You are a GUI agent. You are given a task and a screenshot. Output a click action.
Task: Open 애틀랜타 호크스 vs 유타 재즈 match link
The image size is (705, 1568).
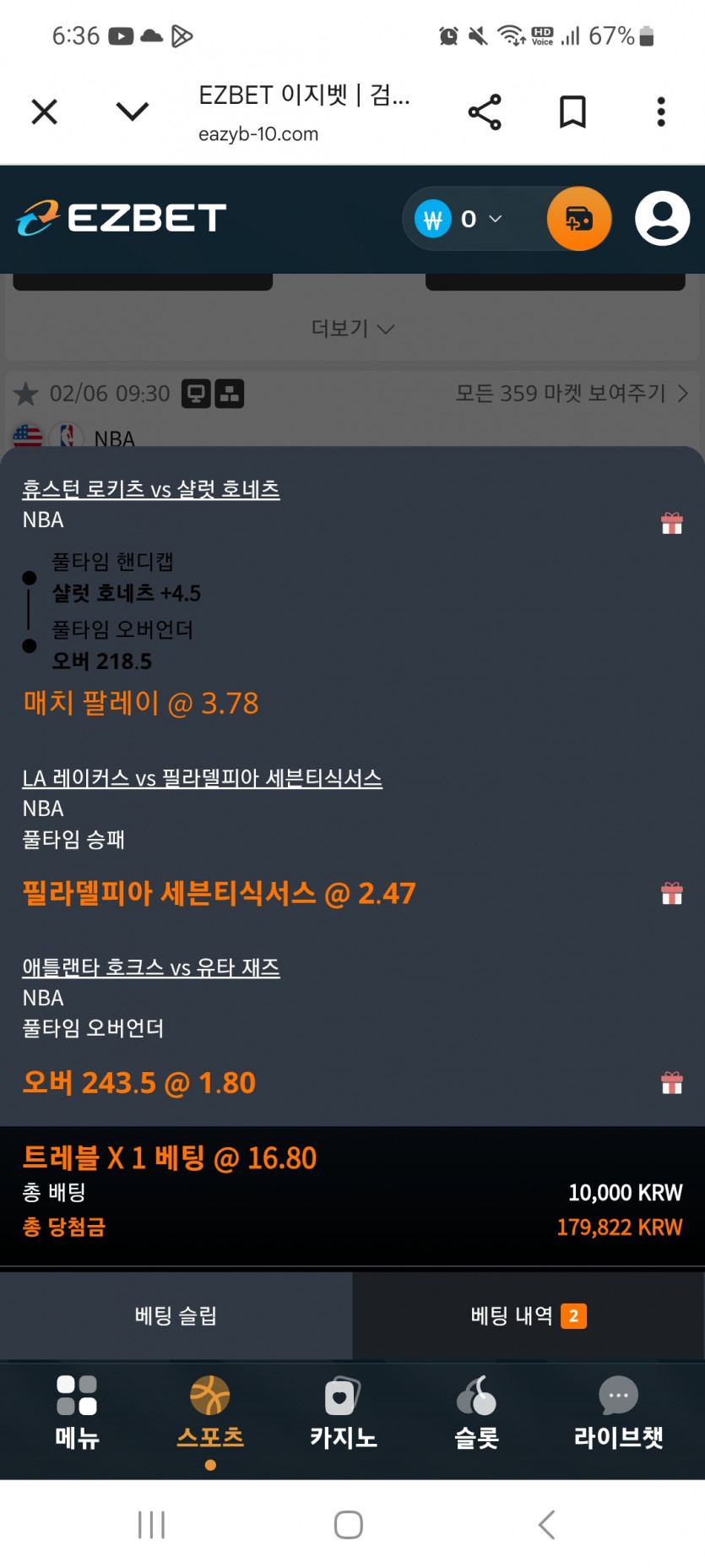151,967
